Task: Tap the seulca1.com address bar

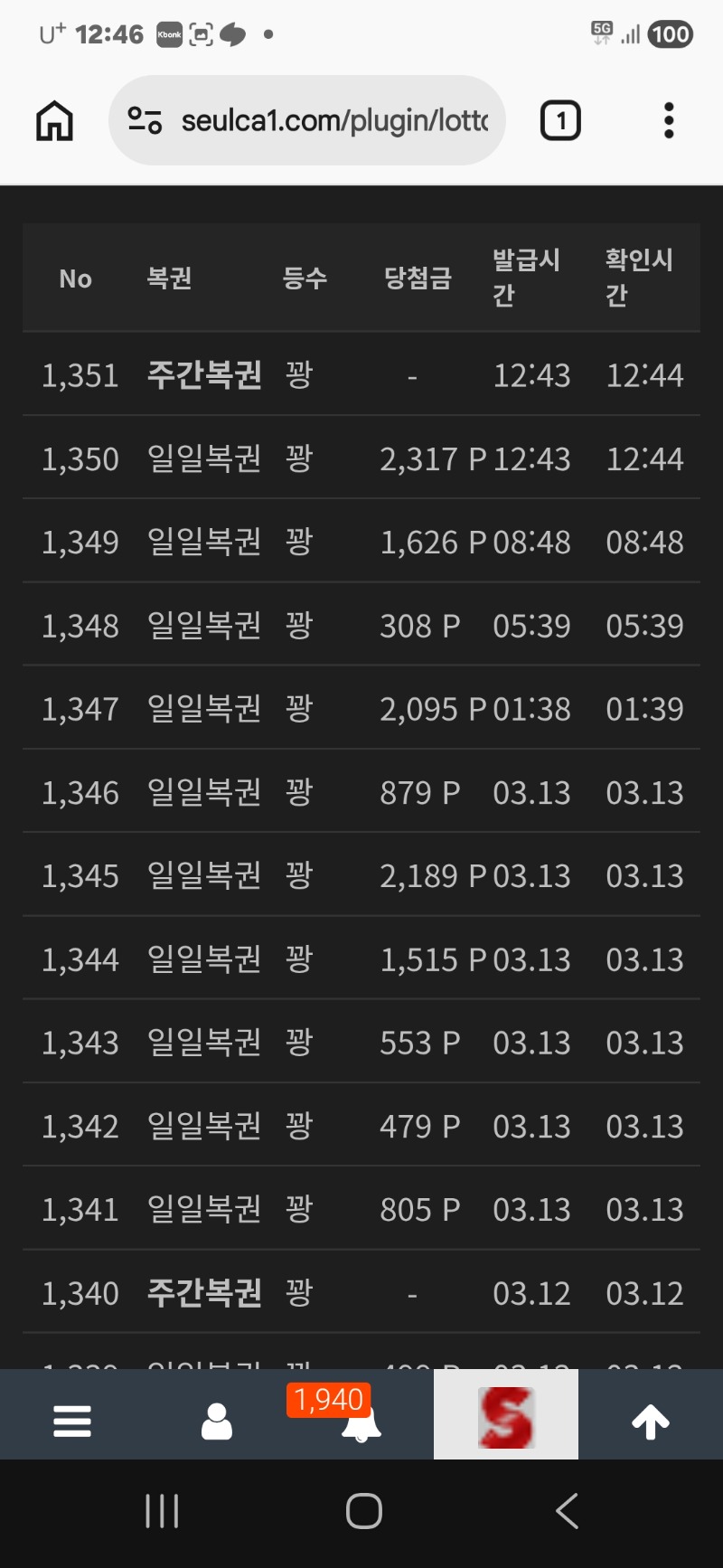Action: pyautogui.click(x=334, y=118)
